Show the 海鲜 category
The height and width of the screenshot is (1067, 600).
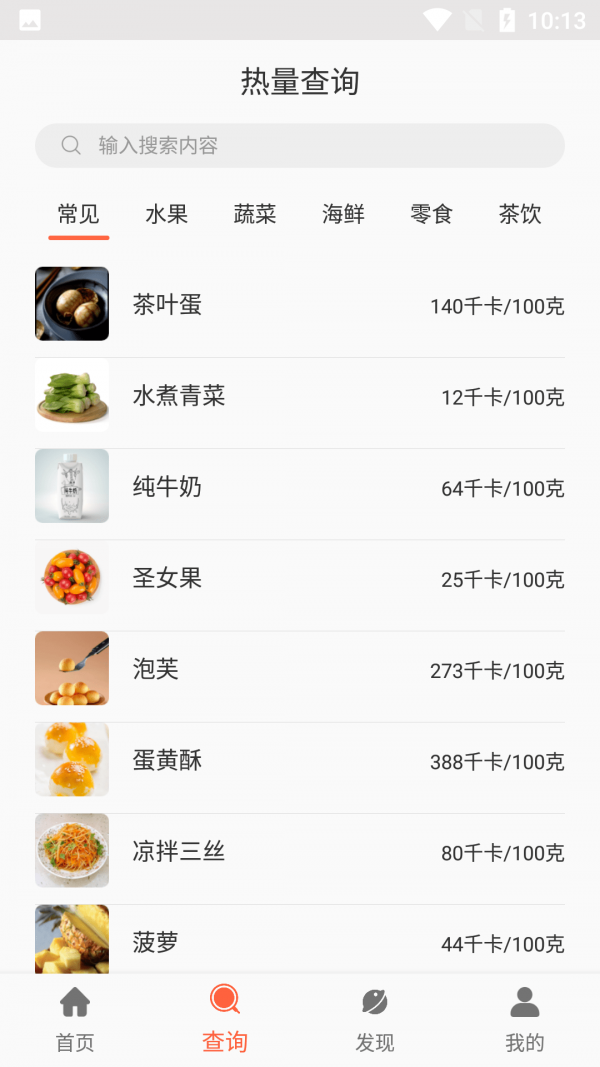[x=343, y=214]
